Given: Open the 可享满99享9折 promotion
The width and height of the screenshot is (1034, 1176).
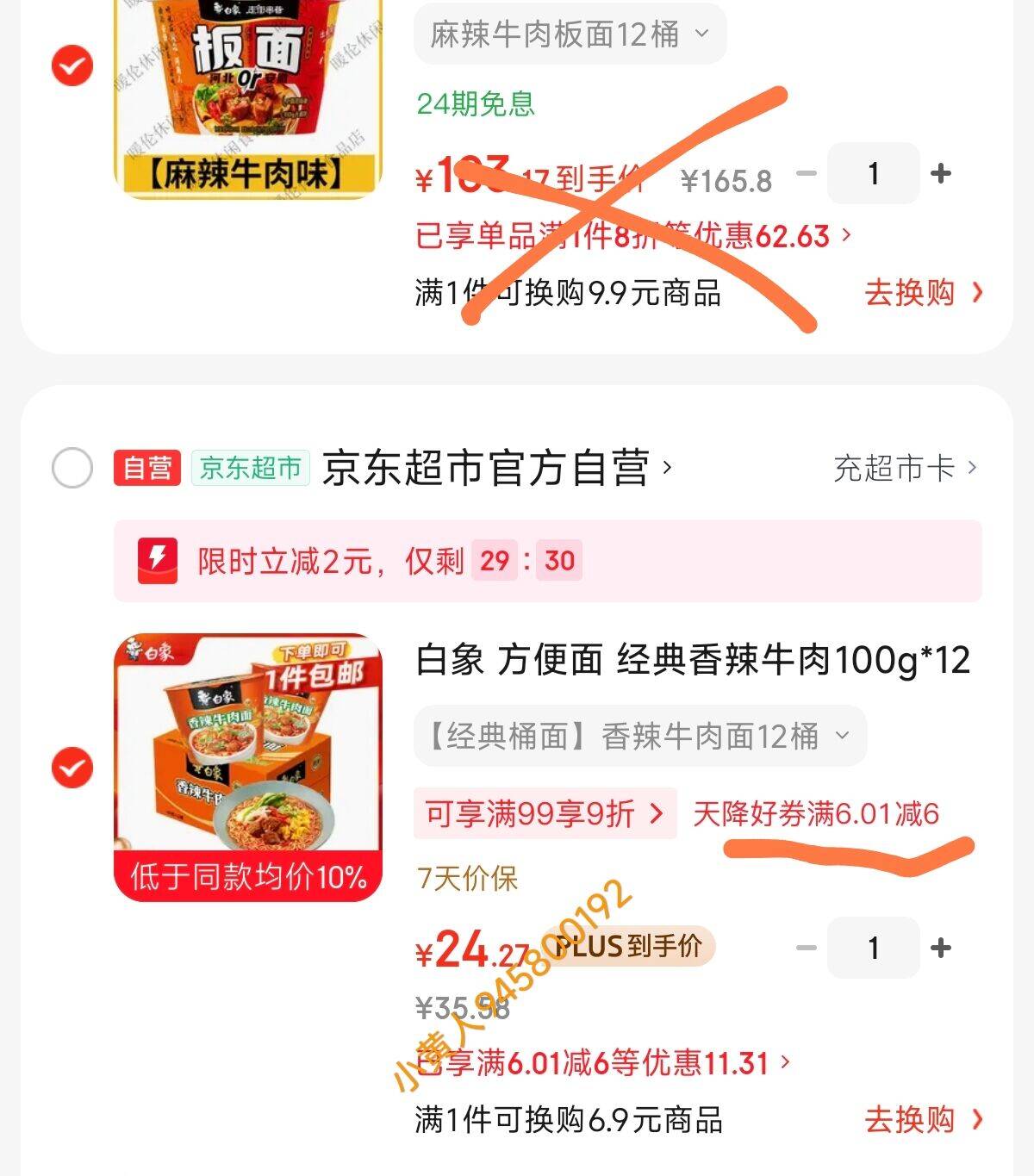Looking at the screenshot, I should click(x=545, y=814).
